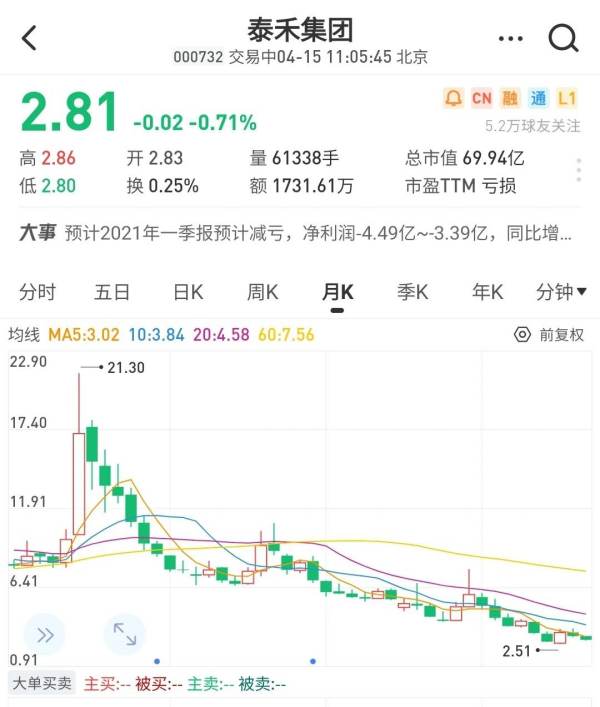Open the 大事 announcement row
The width and height of the screenshot is (600, 707).
coord(298,233)
